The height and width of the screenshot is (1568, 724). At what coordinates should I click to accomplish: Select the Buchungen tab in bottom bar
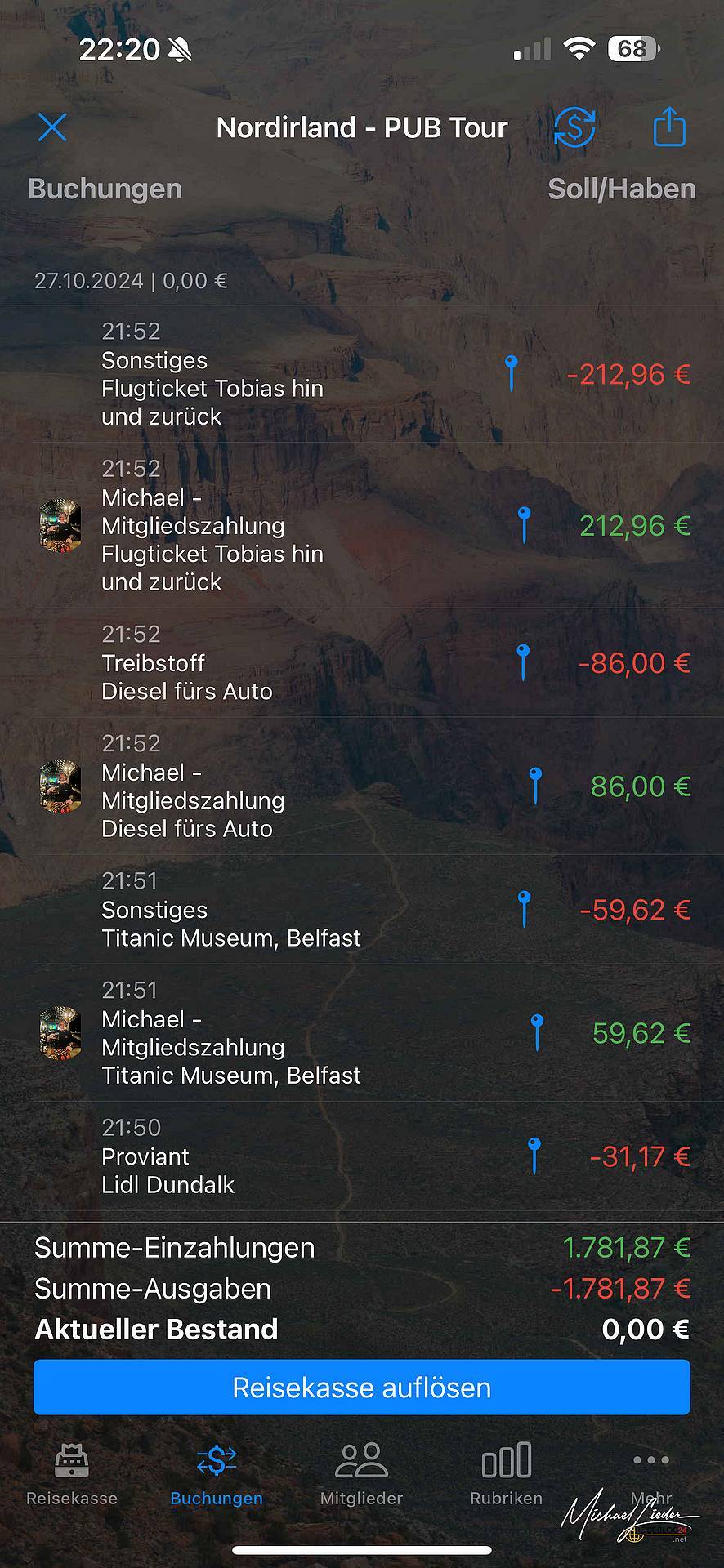[217, 1475]
